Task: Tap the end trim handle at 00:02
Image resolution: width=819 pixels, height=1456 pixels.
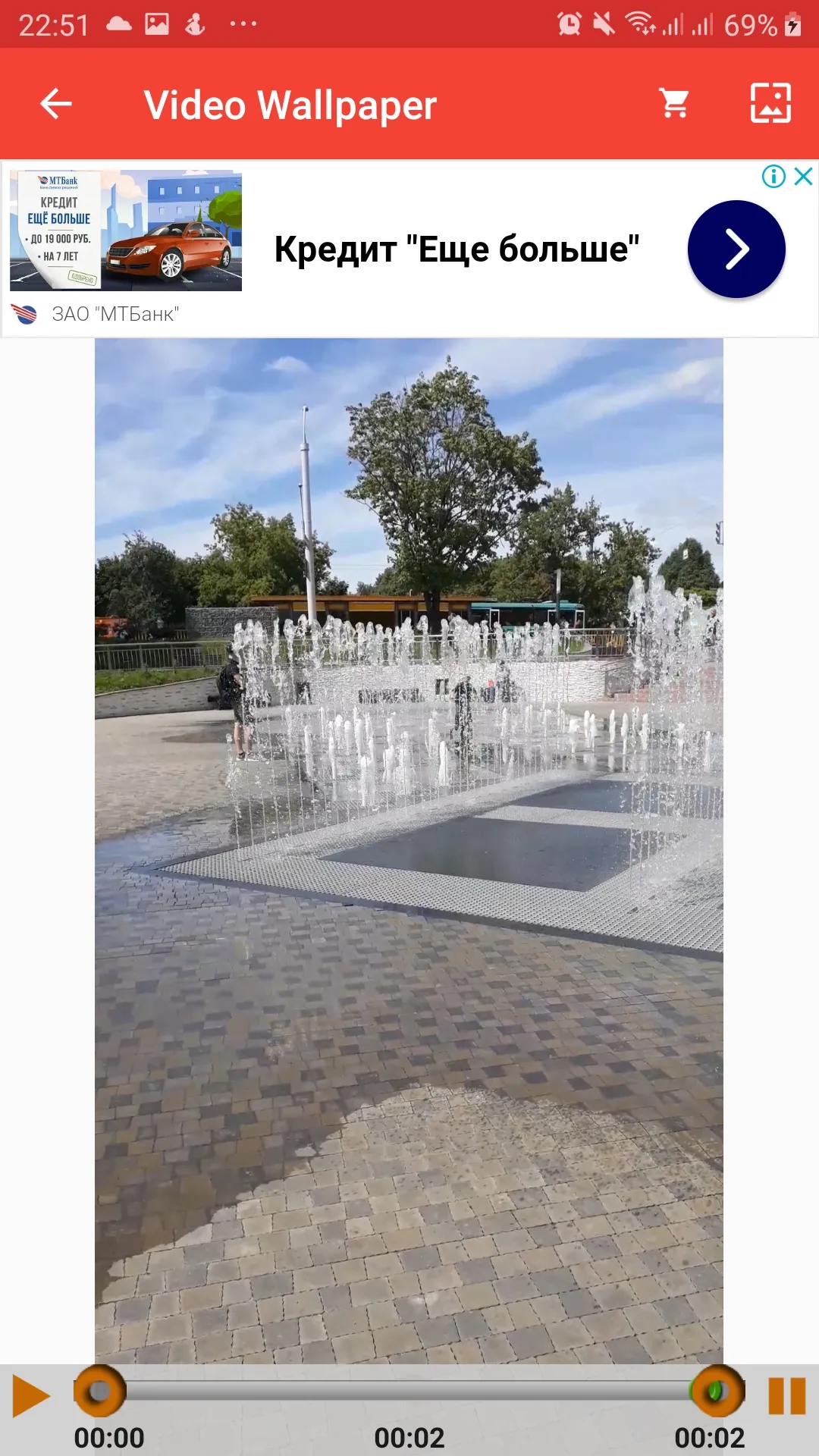Action: 717,1392
